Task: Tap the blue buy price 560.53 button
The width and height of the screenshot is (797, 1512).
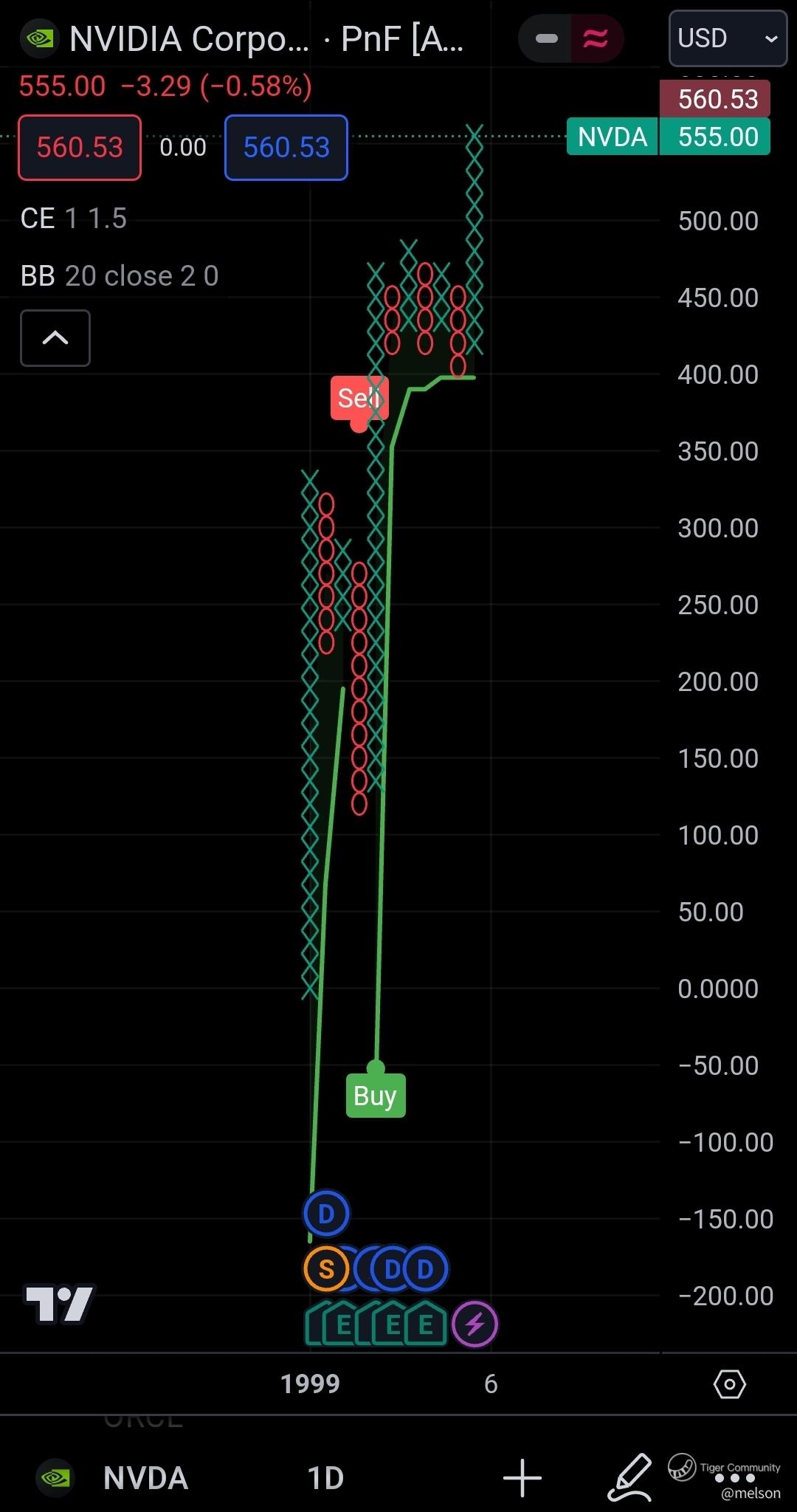Action: point(286,148)
